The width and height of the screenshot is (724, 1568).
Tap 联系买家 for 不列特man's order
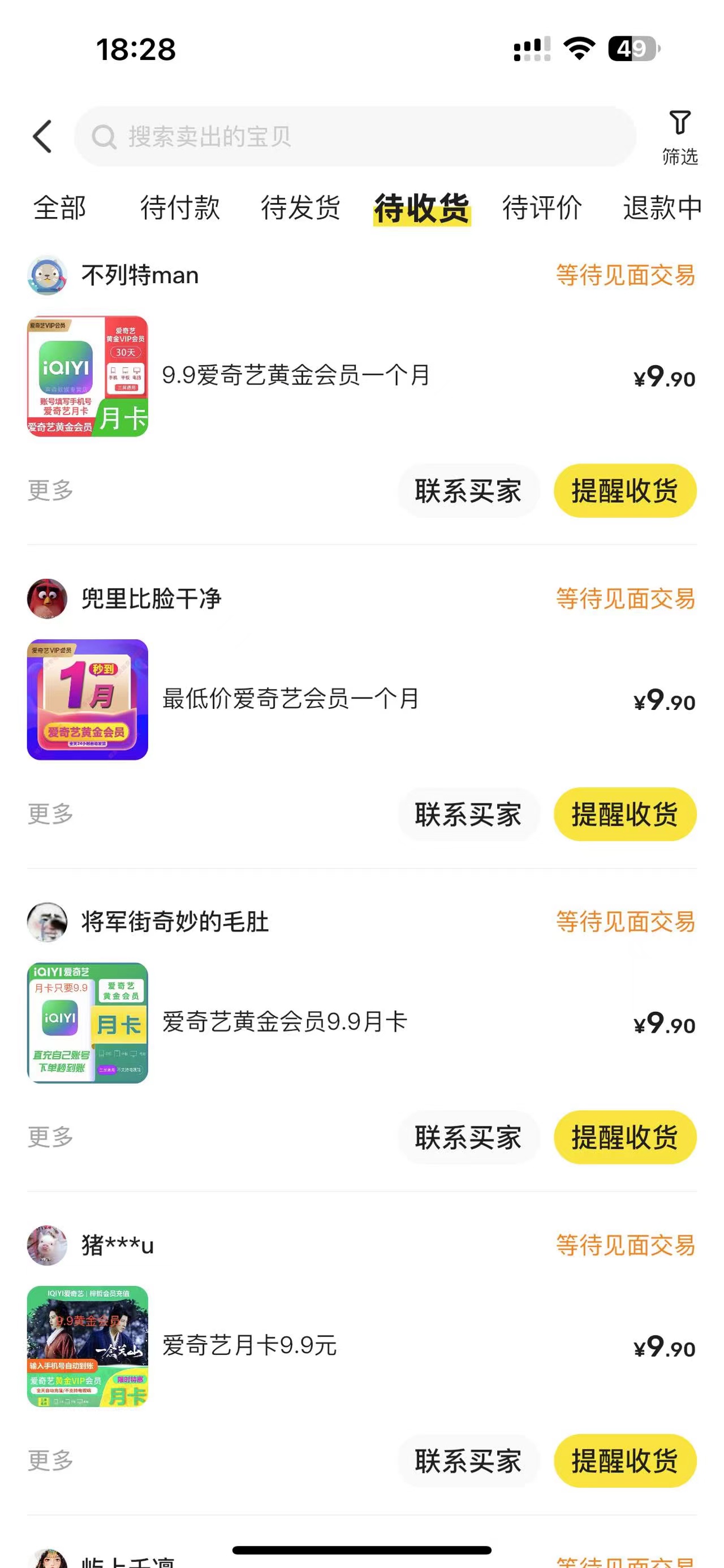point(468,491)
